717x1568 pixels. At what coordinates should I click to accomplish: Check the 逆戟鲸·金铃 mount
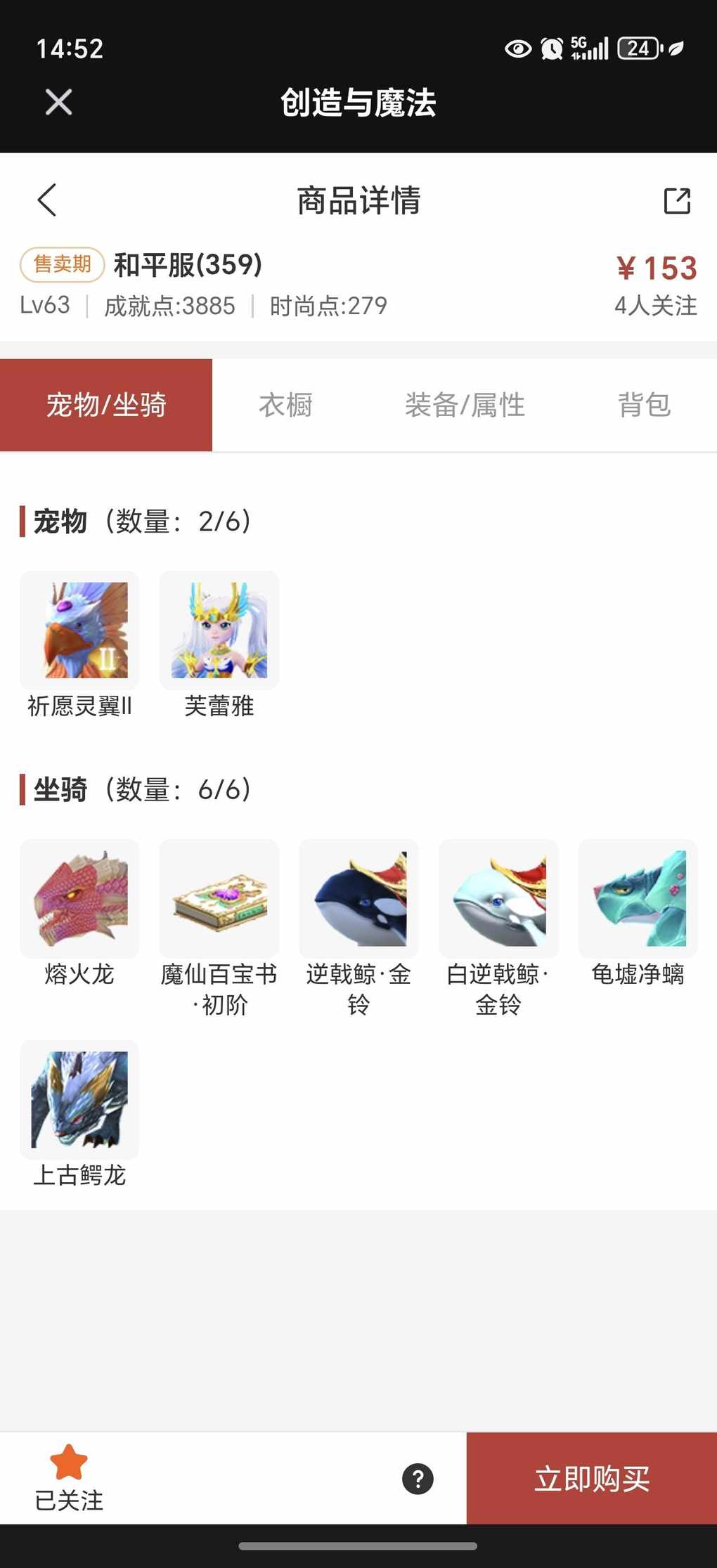358,899
